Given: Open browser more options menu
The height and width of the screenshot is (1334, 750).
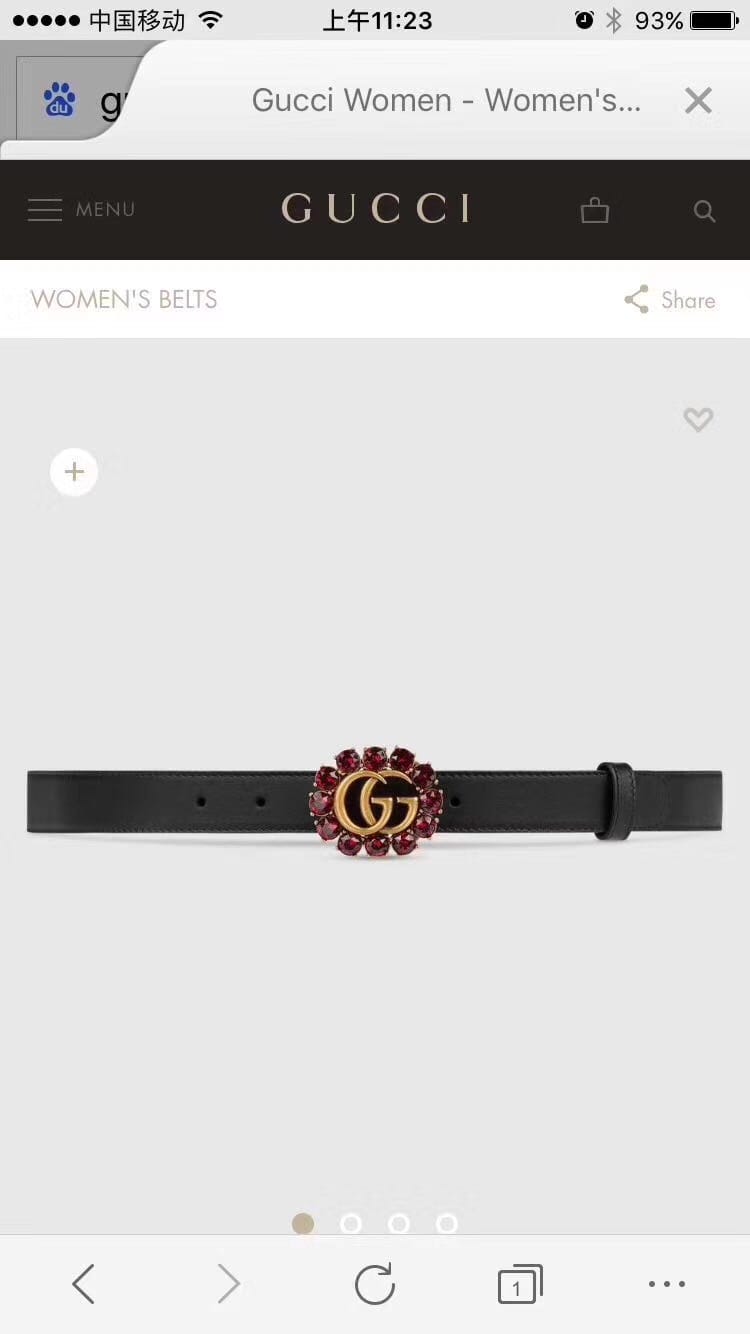Looking at the screenshot, I should 667,1283.
